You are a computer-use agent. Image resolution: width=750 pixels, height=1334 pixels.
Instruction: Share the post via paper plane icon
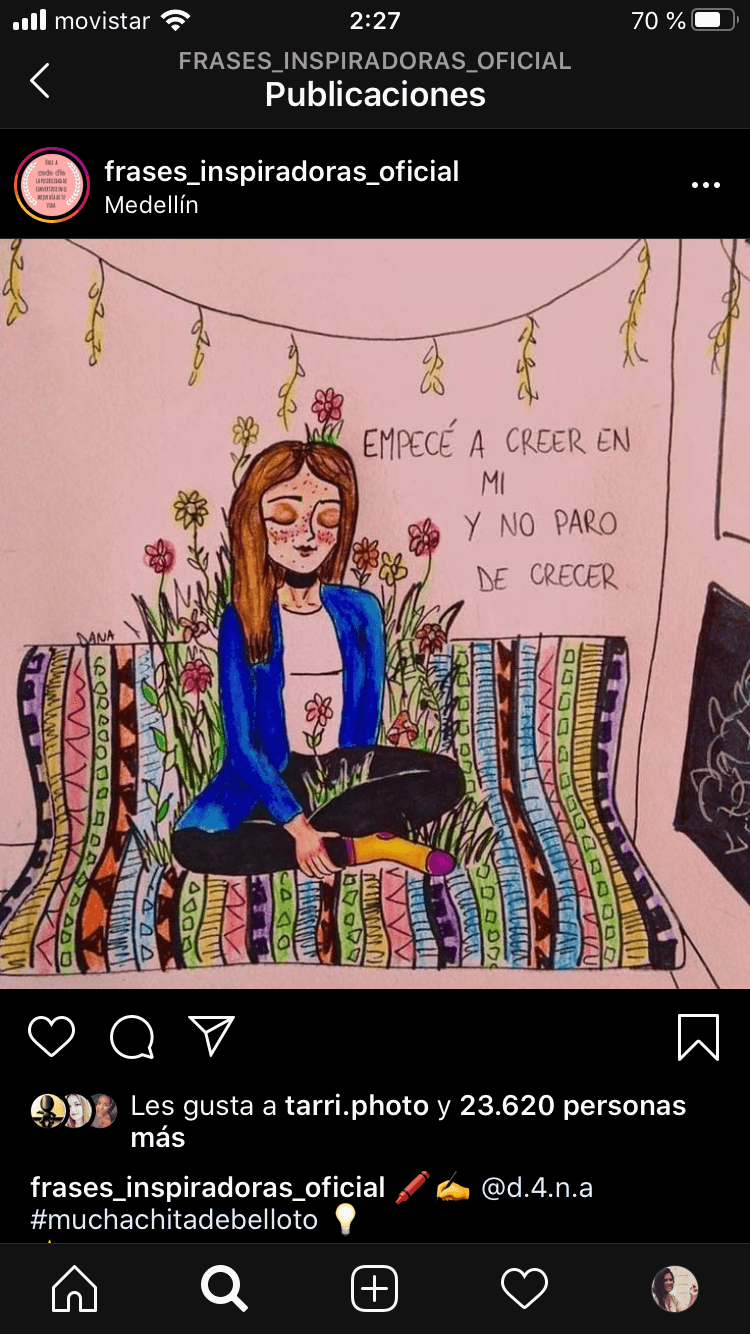[x=211, y=1036]
